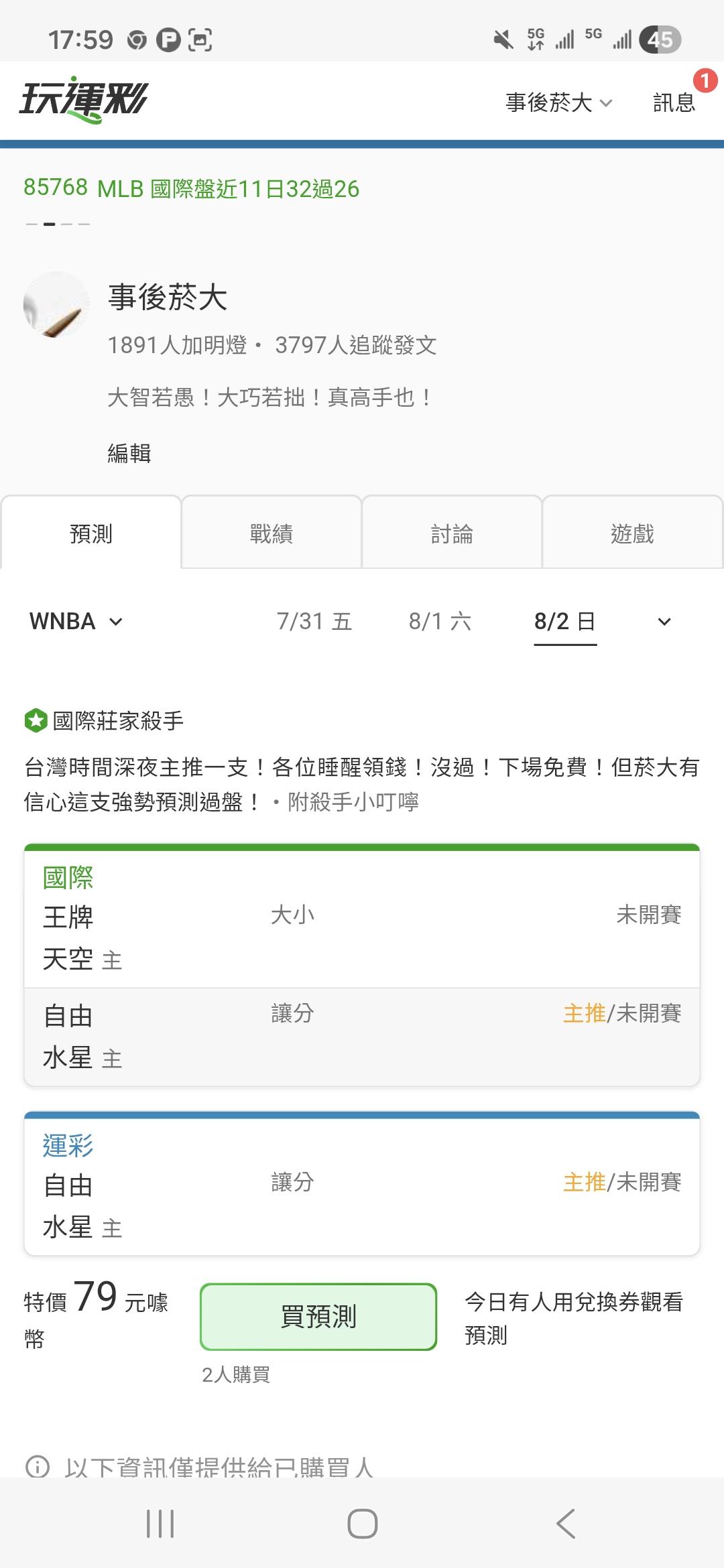Open 訊息 messages

click(674, 103)
